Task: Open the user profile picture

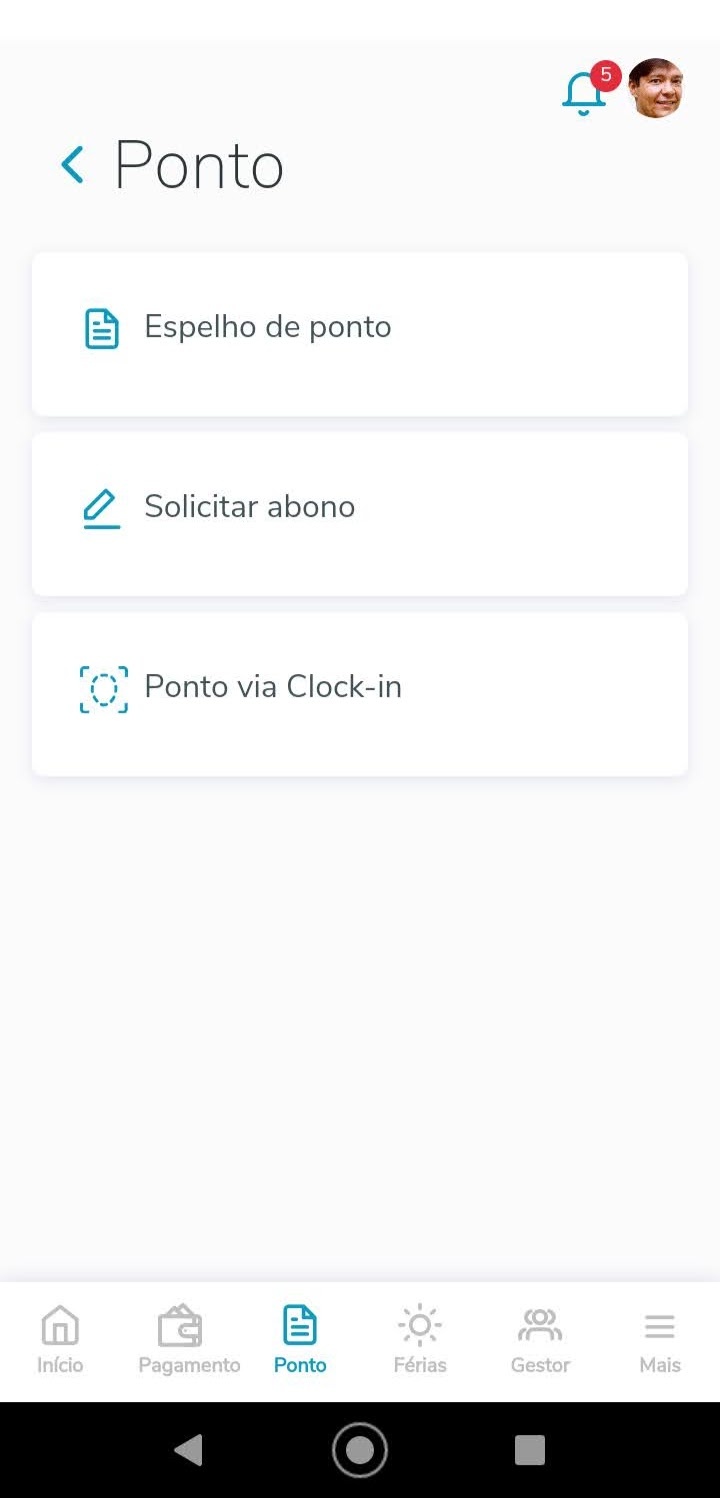Action: (656, 89)
